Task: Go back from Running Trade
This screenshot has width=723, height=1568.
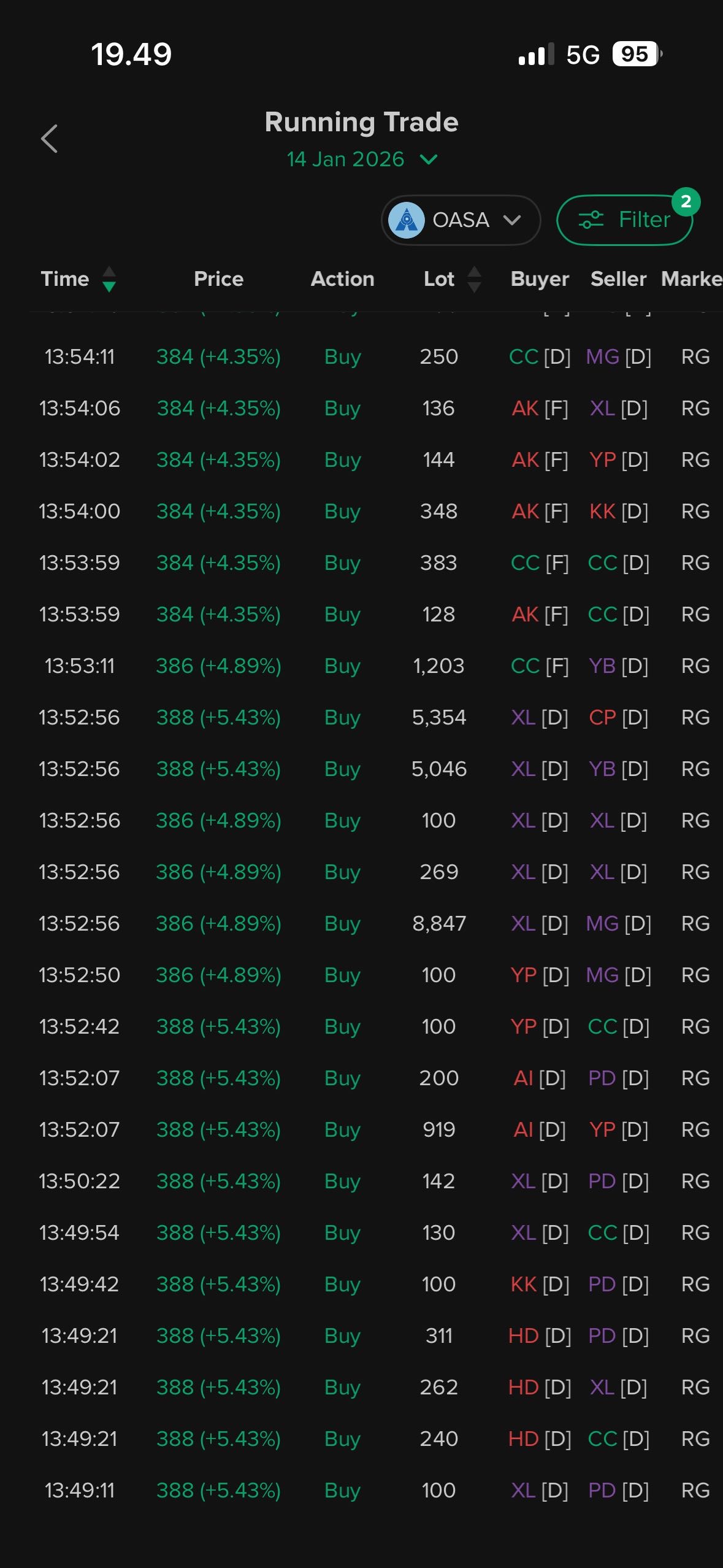Action: click(x=50, y=139)
